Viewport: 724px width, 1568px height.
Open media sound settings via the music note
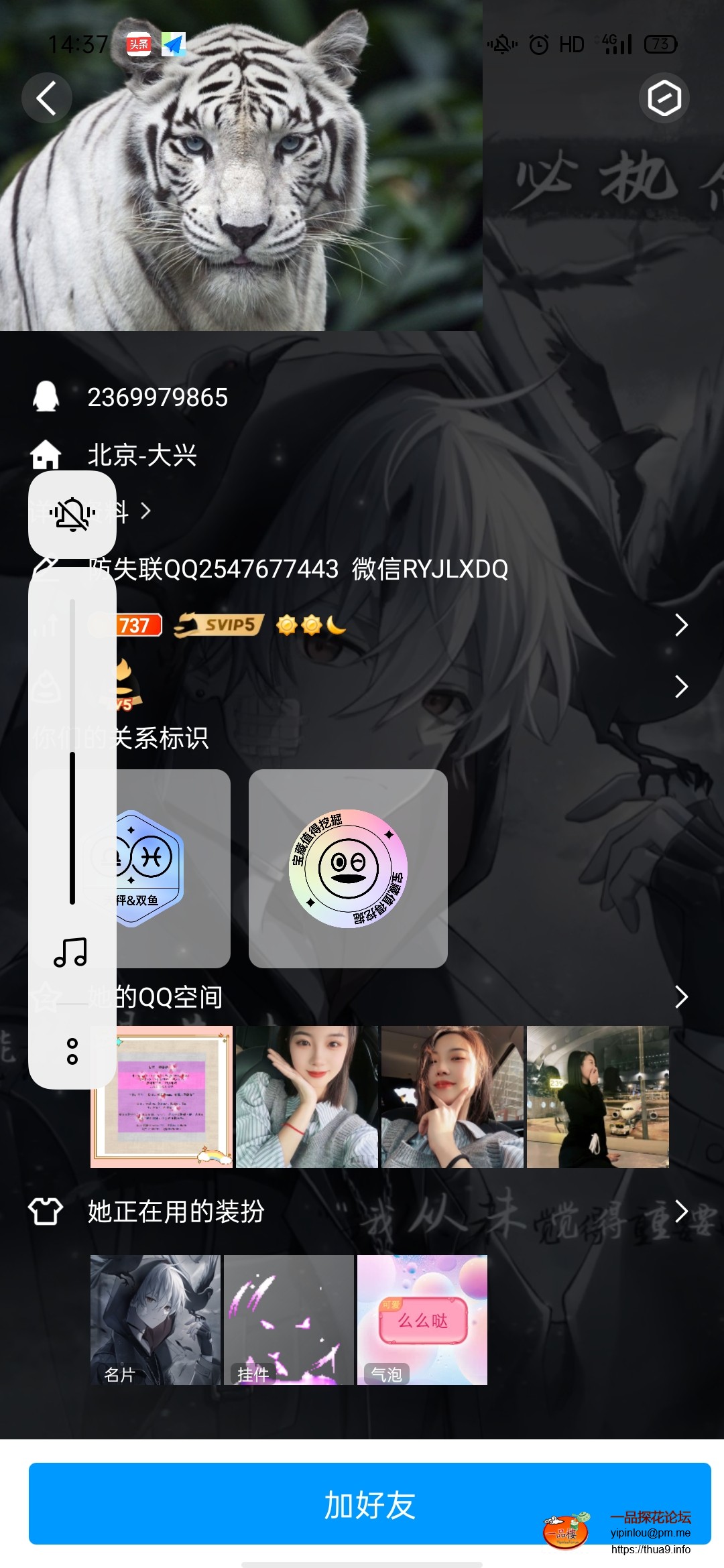pos(71,952)
